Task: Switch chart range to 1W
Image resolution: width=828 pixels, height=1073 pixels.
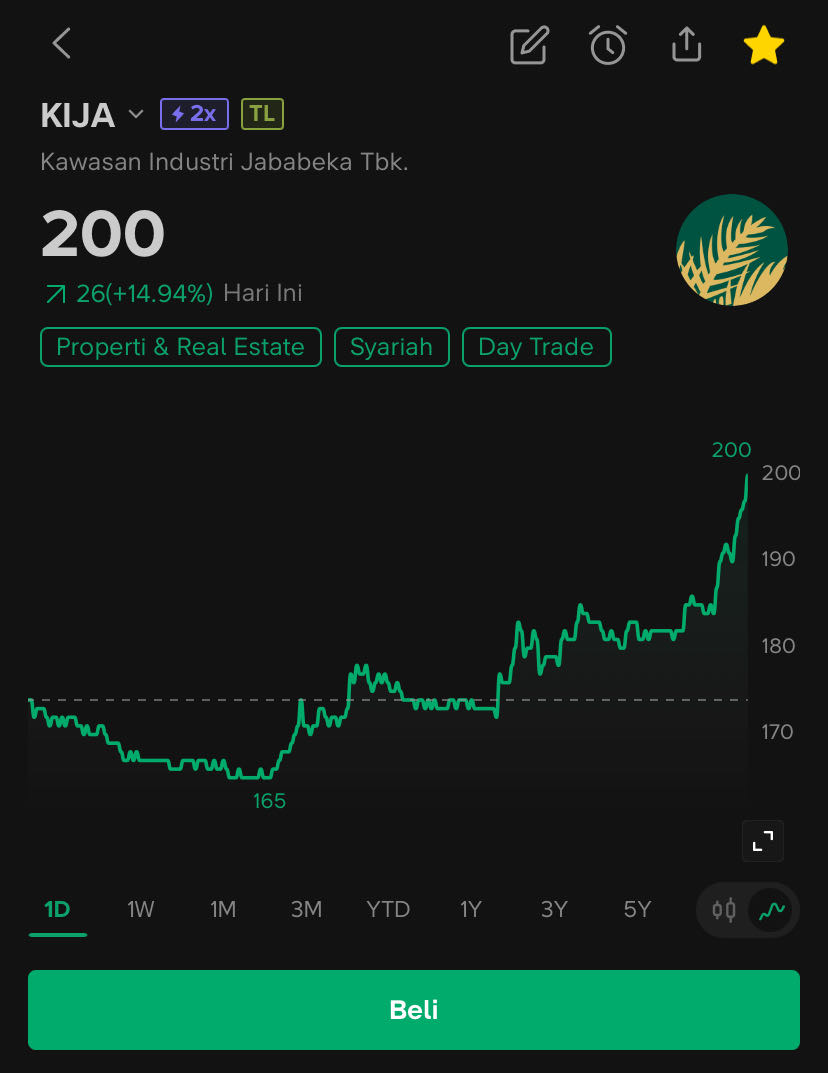Action: [x=140, y=909]
